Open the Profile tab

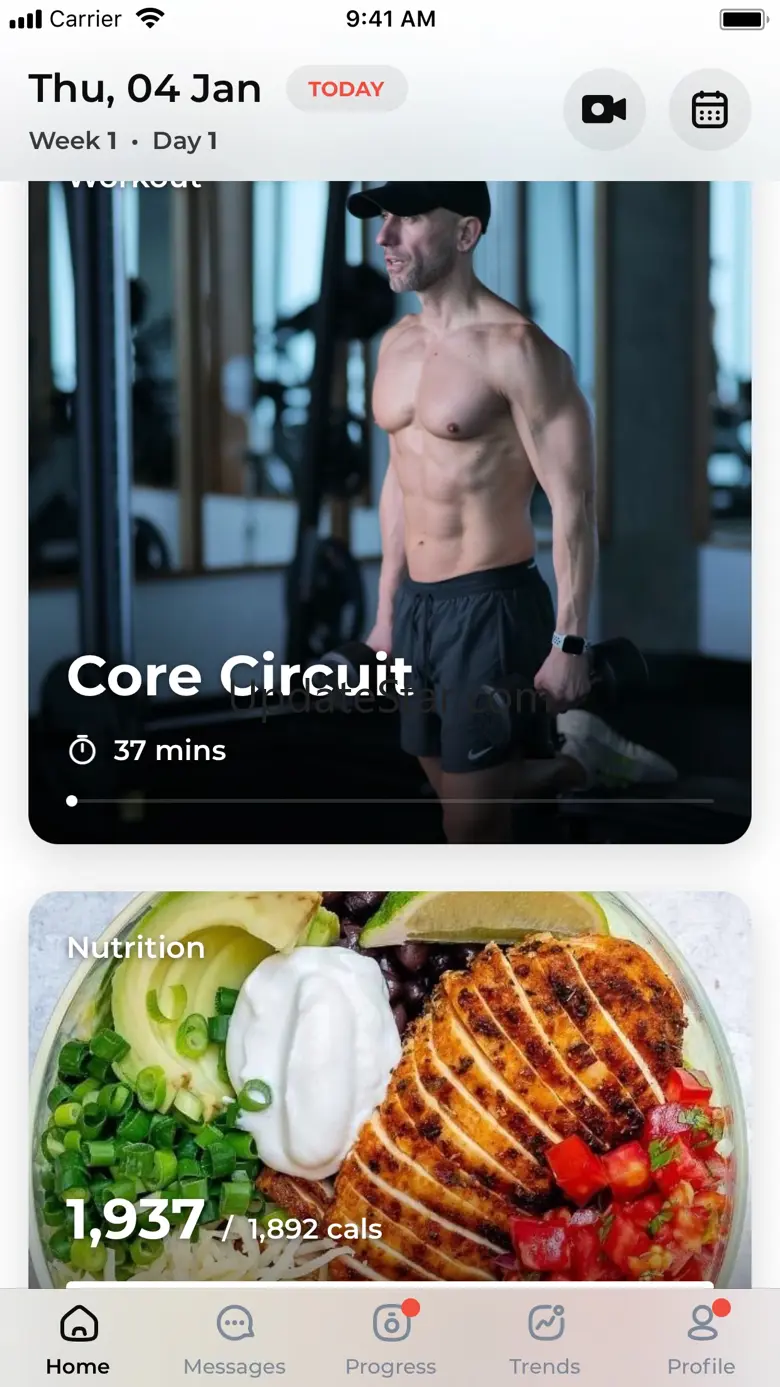(701, 1340)
